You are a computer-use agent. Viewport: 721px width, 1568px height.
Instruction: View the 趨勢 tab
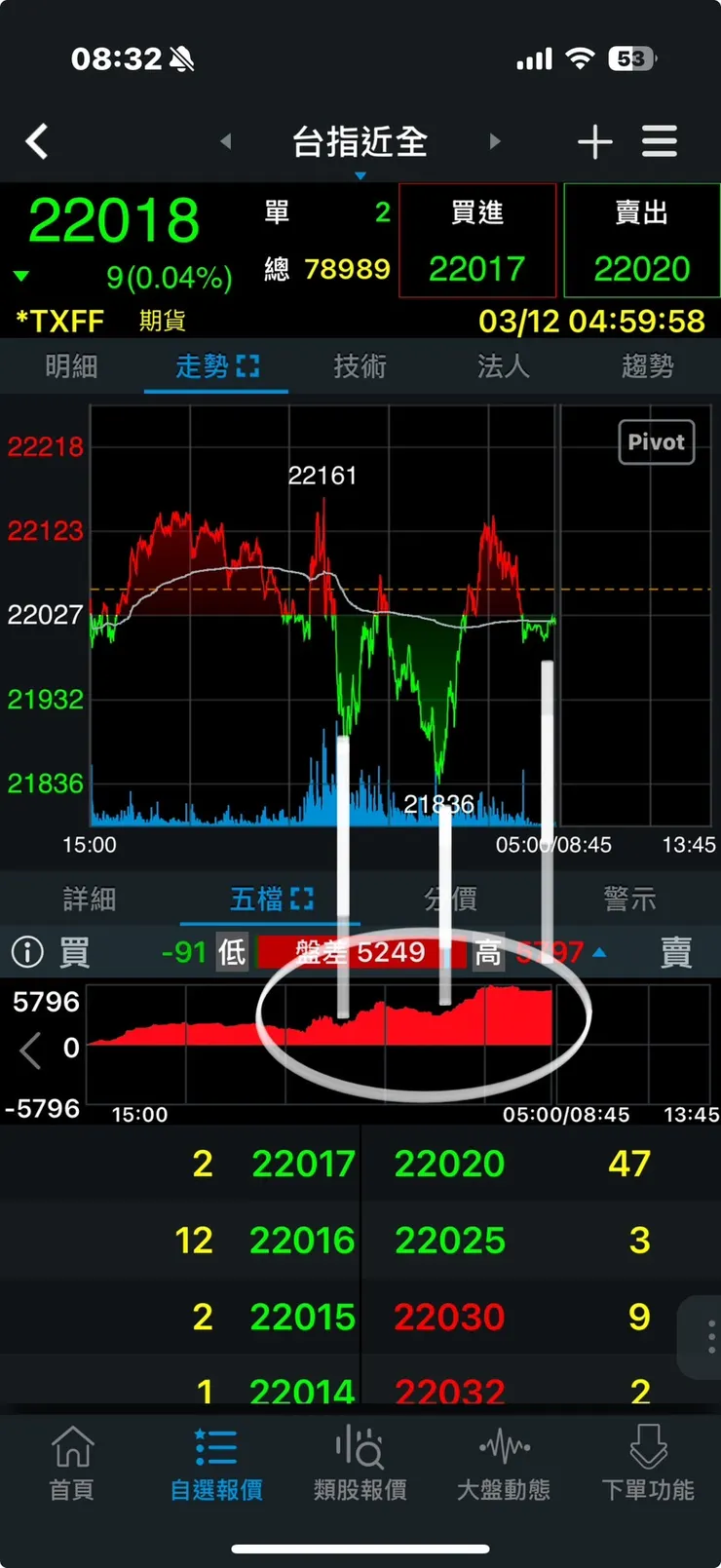(647, 366)
